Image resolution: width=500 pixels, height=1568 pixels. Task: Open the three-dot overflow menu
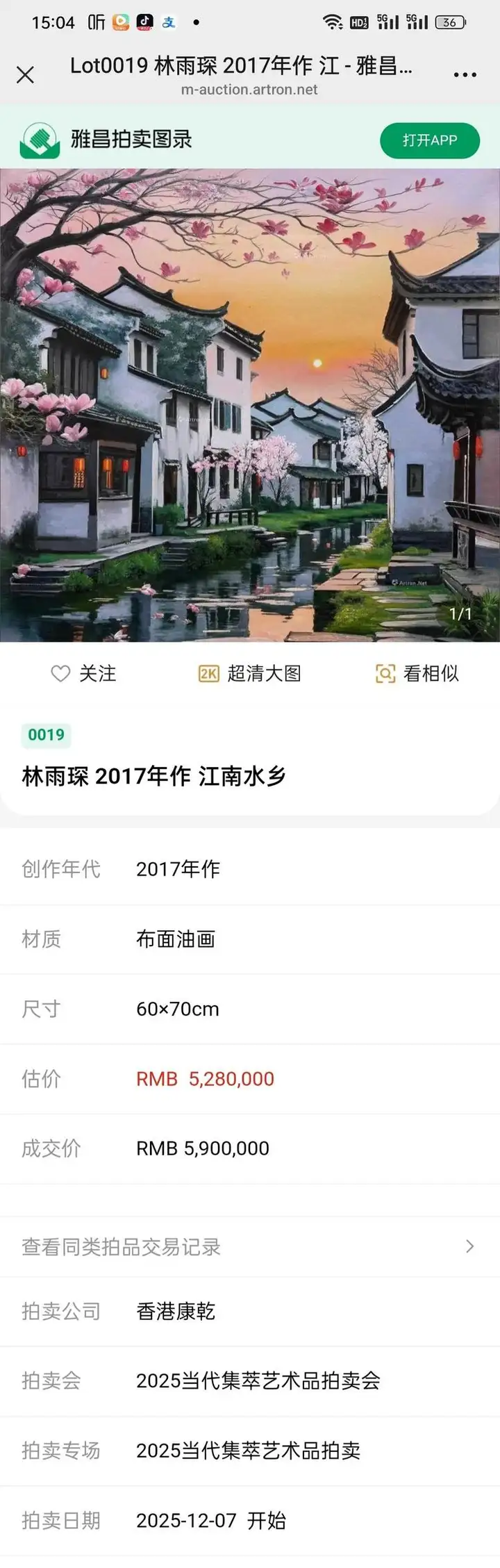coord(465,74)
